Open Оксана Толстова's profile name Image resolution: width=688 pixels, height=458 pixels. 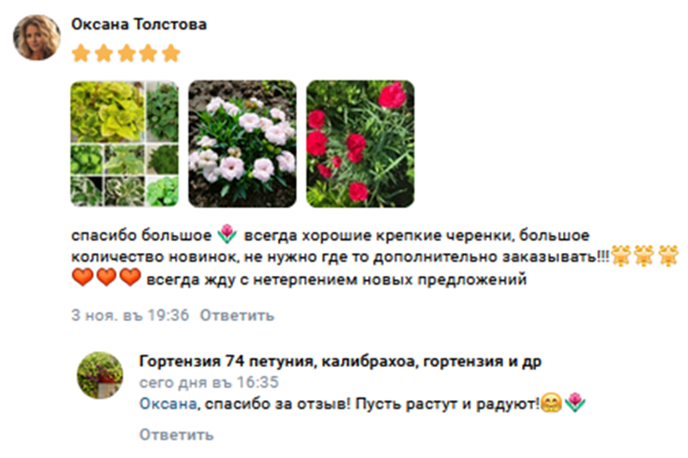click(x=139, y=24)
